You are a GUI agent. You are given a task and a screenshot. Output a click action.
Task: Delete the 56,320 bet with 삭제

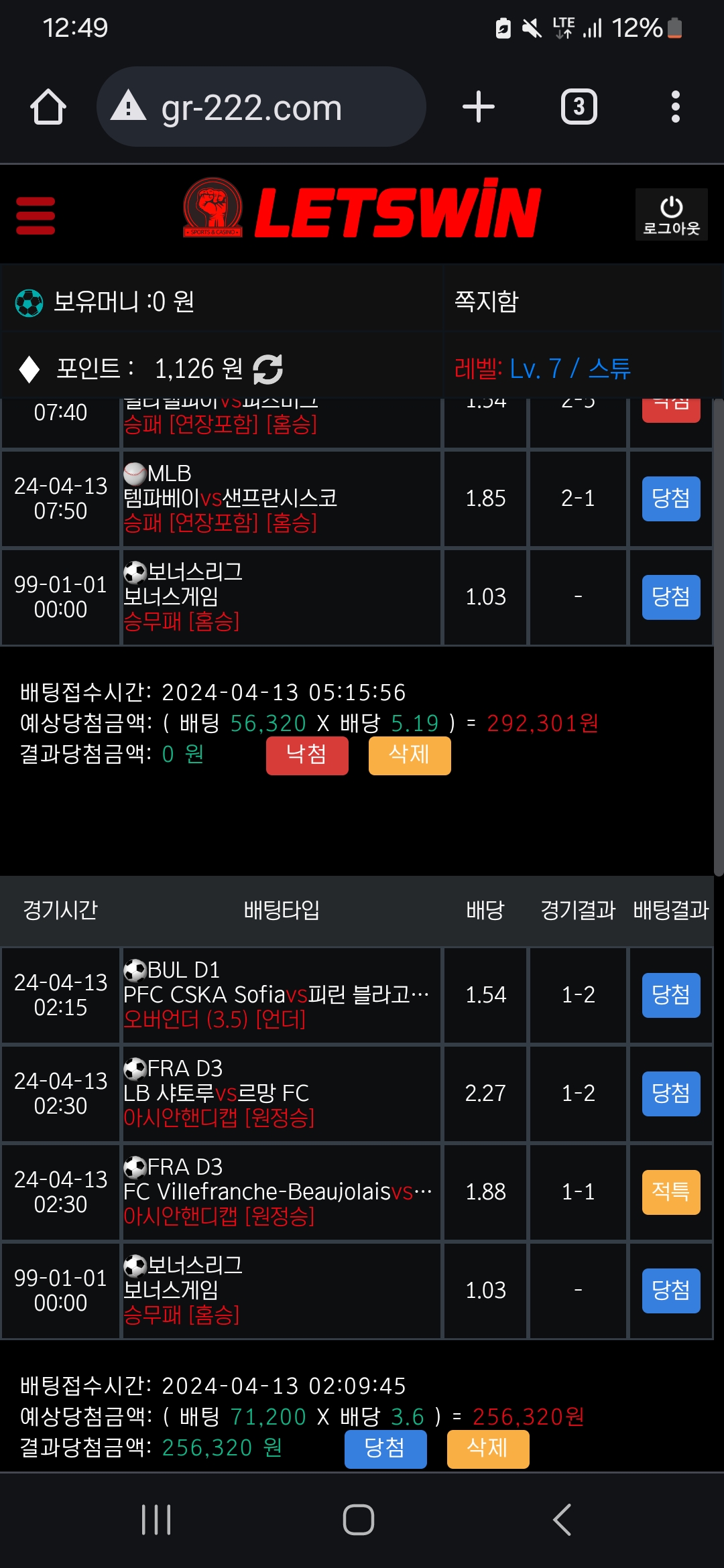(x=409, y=755)
